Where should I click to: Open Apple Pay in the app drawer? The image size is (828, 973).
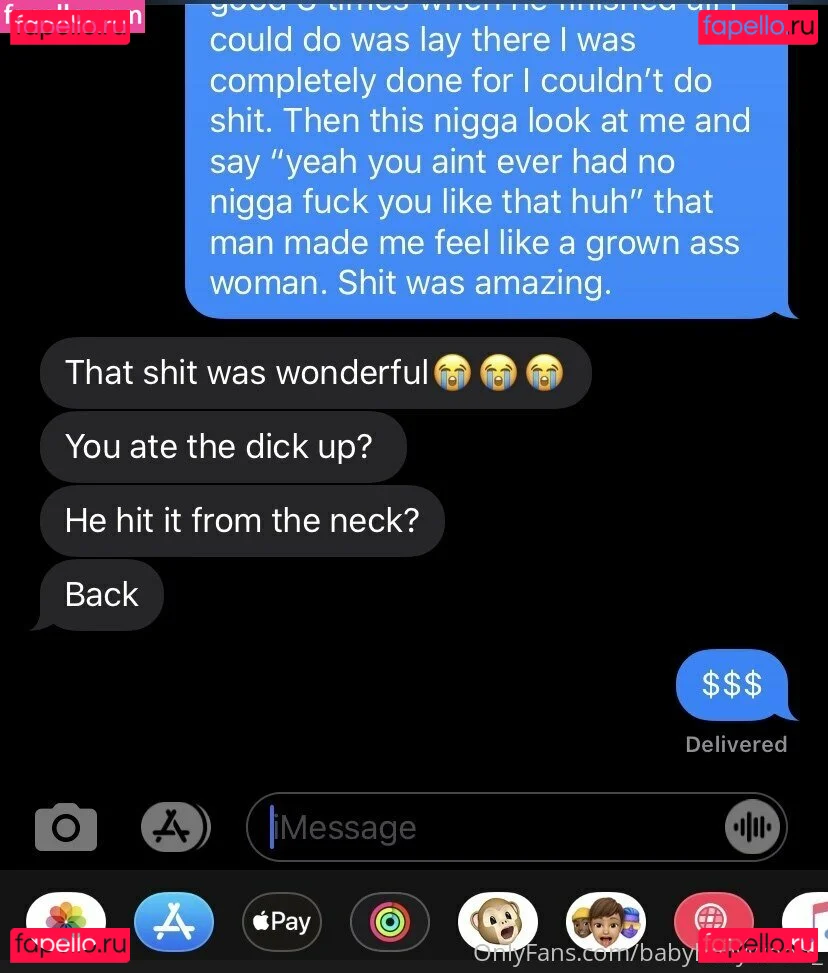[282, 921]
